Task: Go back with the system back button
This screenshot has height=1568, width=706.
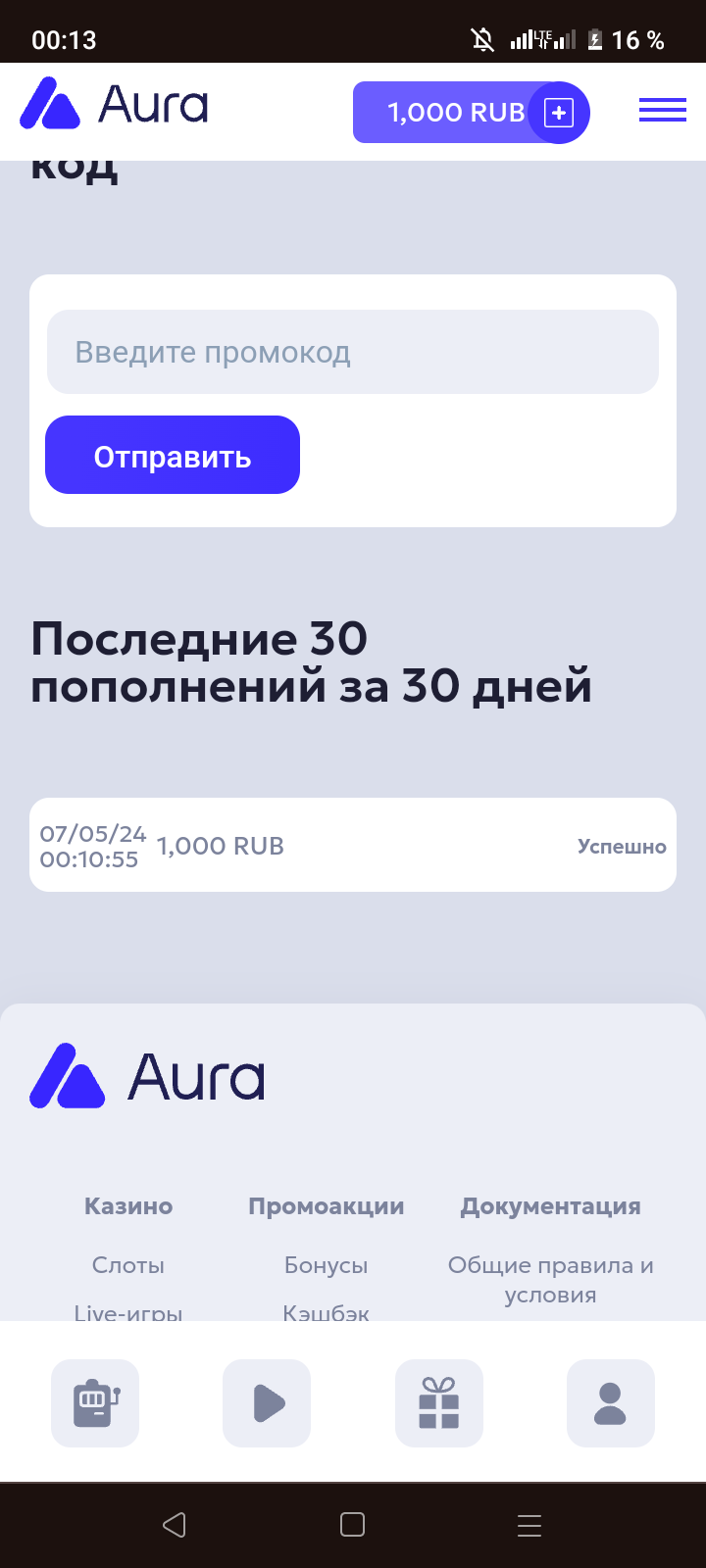Action: (x=175, y=1525)
